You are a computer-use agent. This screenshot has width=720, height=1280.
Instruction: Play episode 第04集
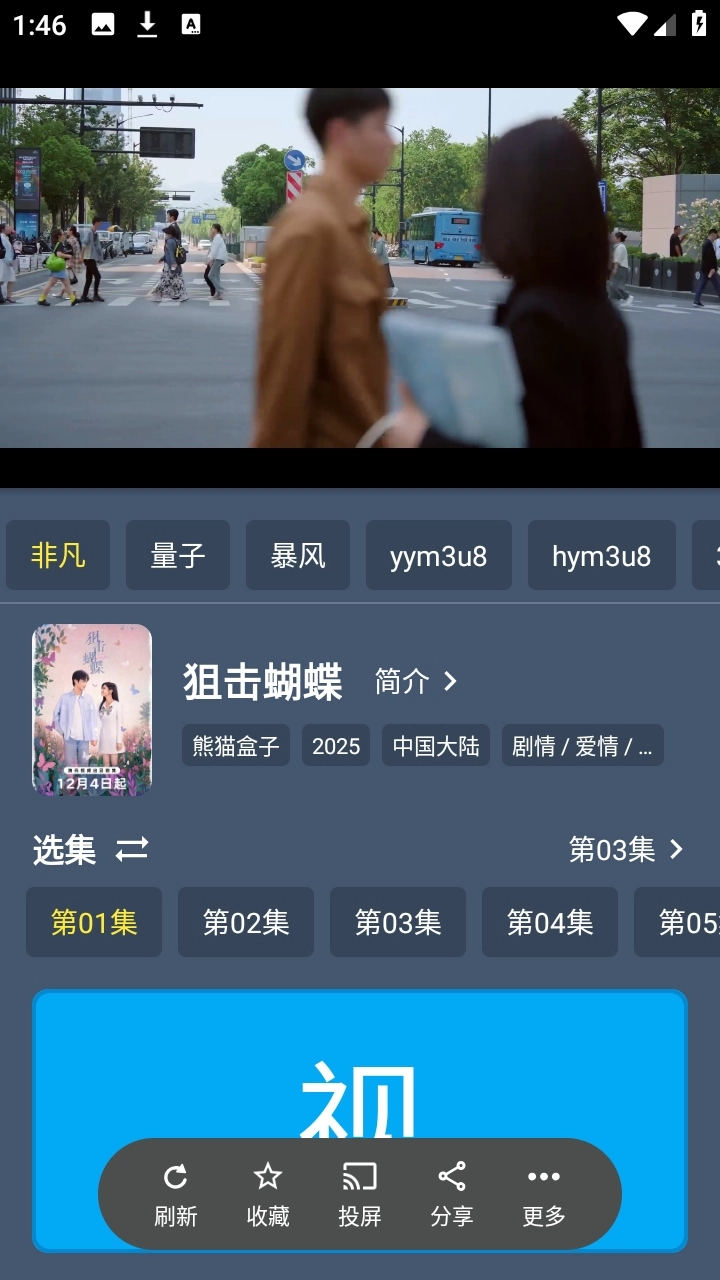click(550, 922)
